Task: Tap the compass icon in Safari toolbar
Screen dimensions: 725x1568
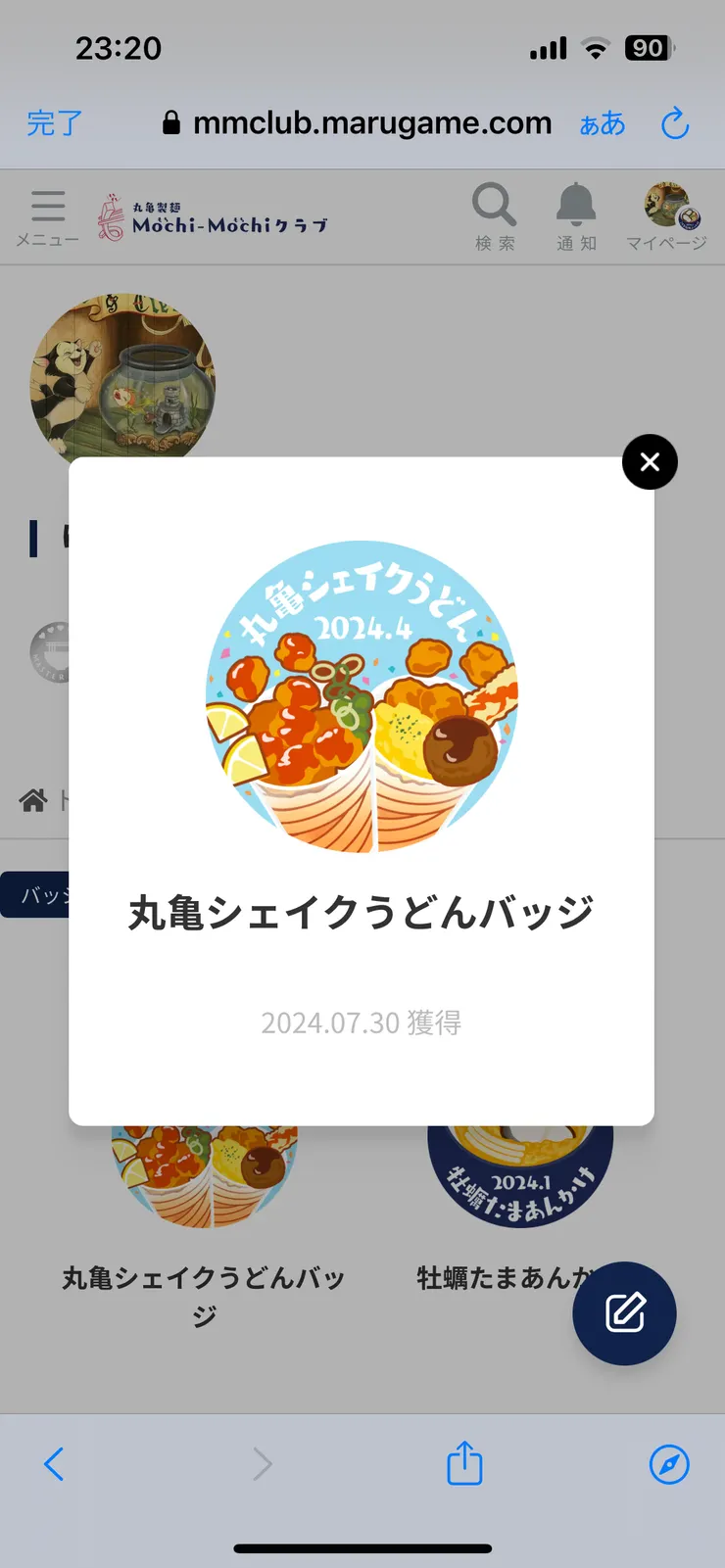Action: click(670, 1463)
